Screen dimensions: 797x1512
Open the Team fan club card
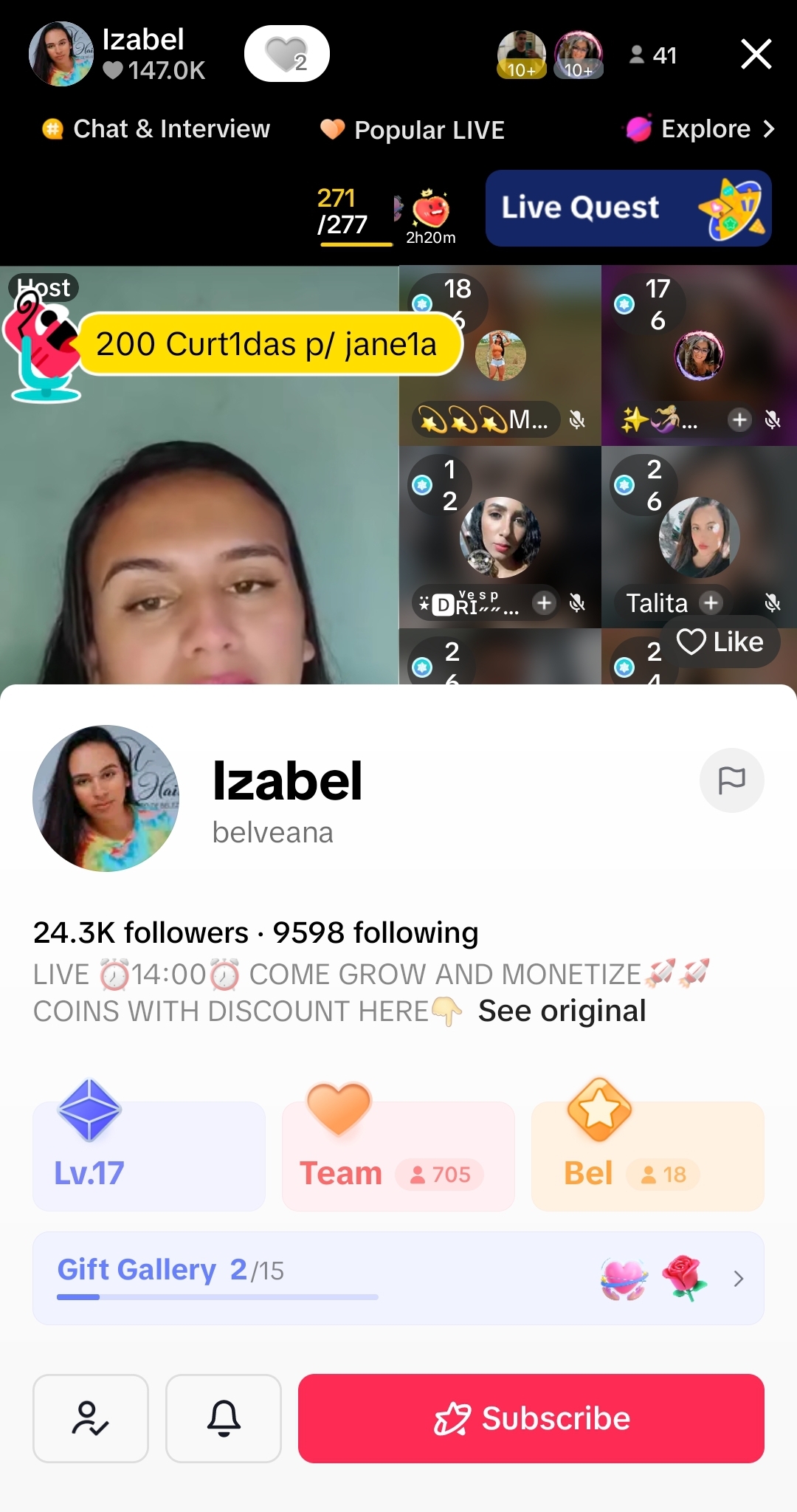[x=398, y=1156]
